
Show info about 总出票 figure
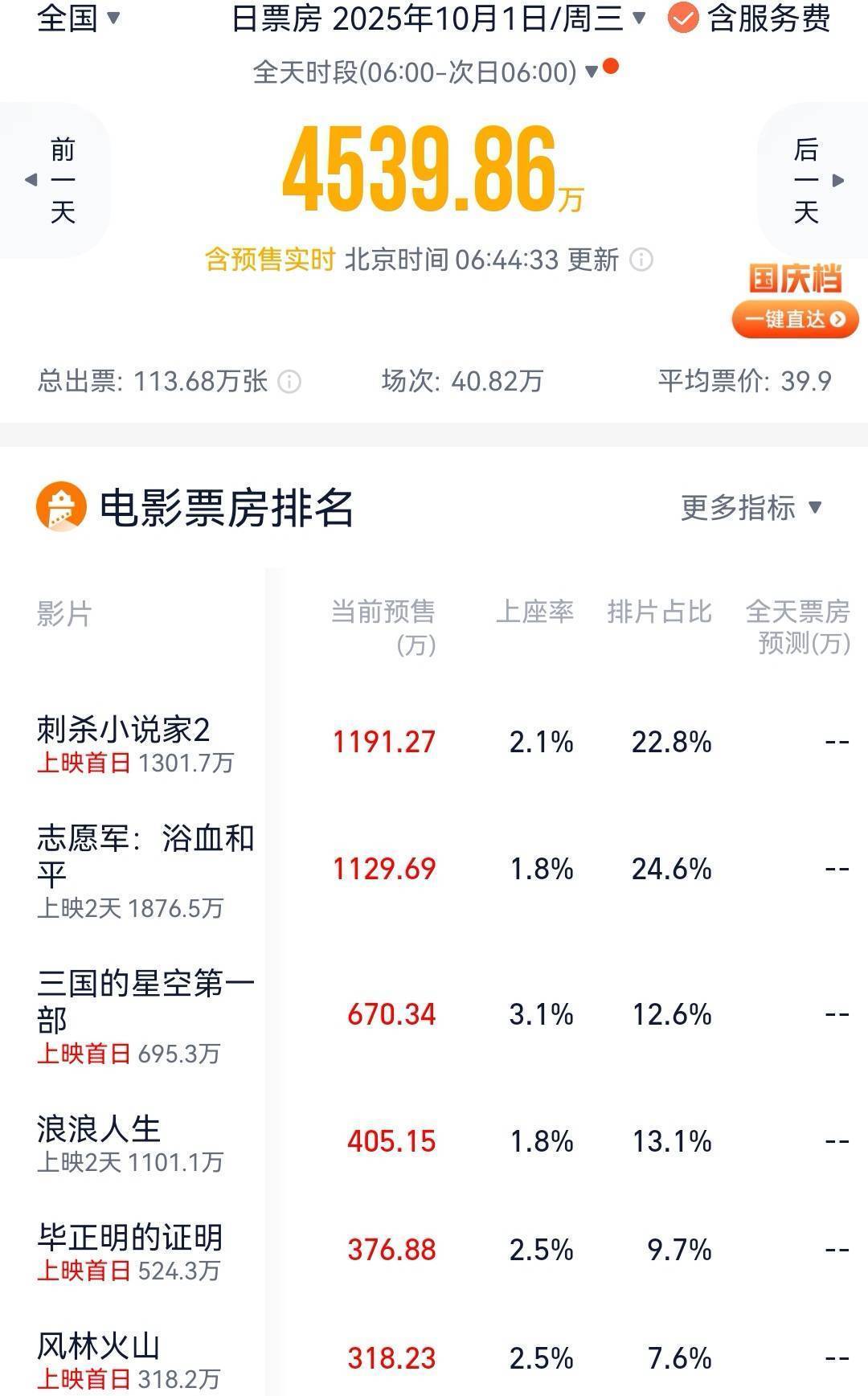289,381
